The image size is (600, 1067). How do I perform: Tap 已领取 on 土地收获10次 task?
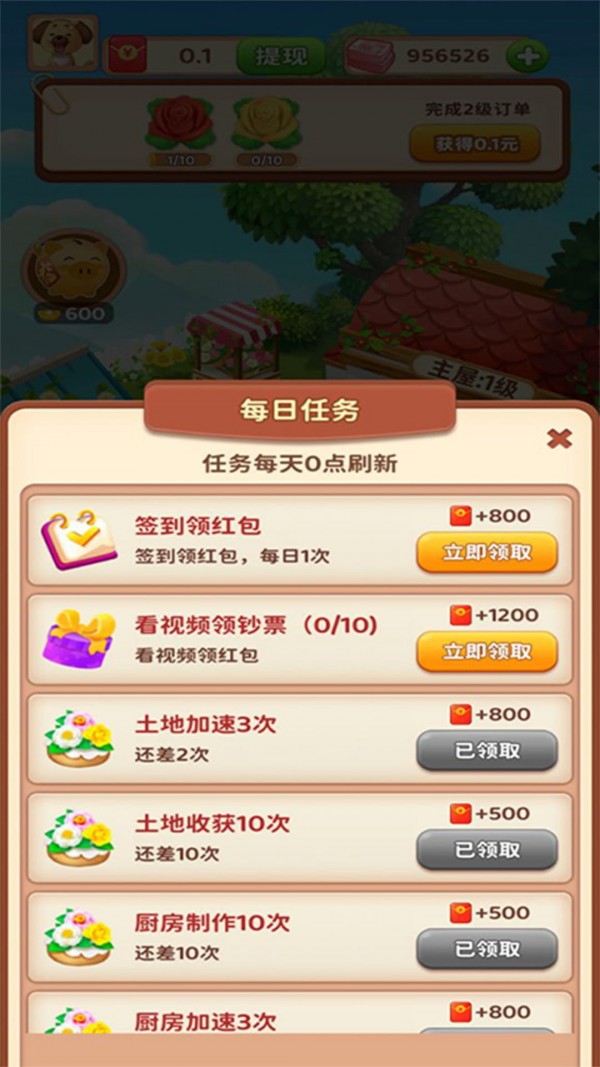487,850
